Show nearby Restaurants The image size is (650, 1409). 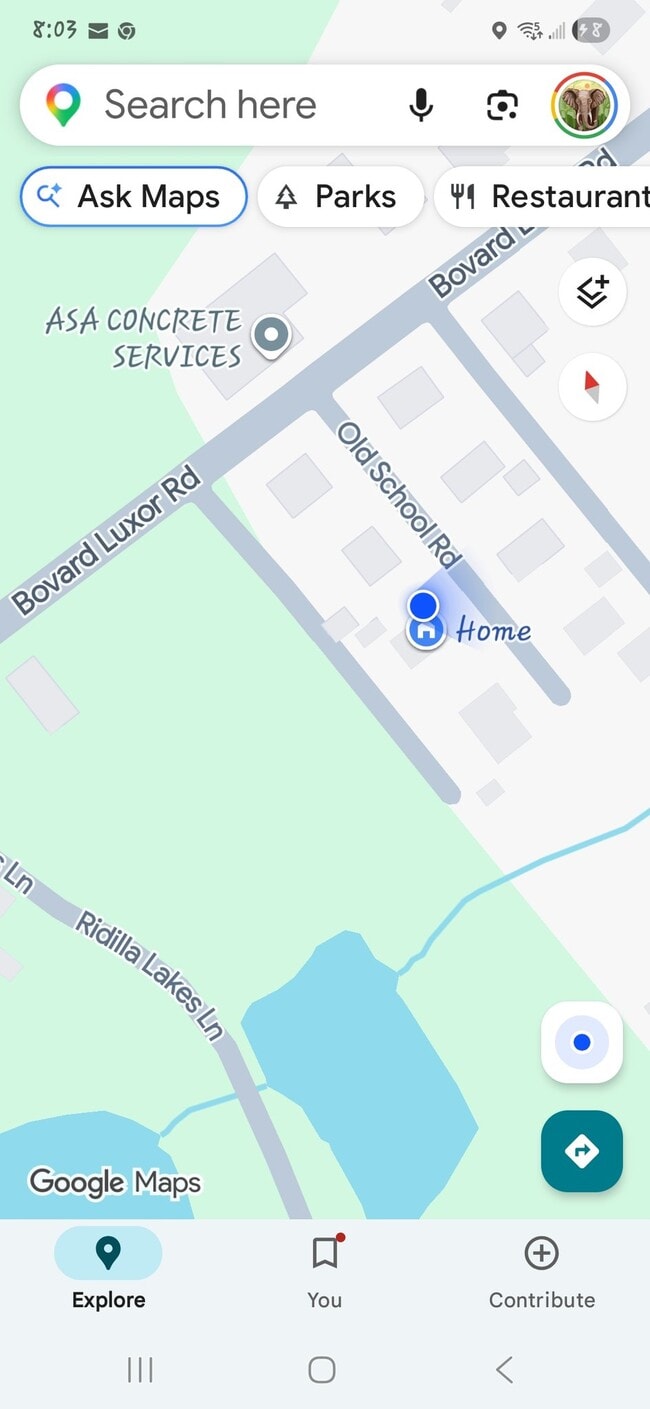545,197
